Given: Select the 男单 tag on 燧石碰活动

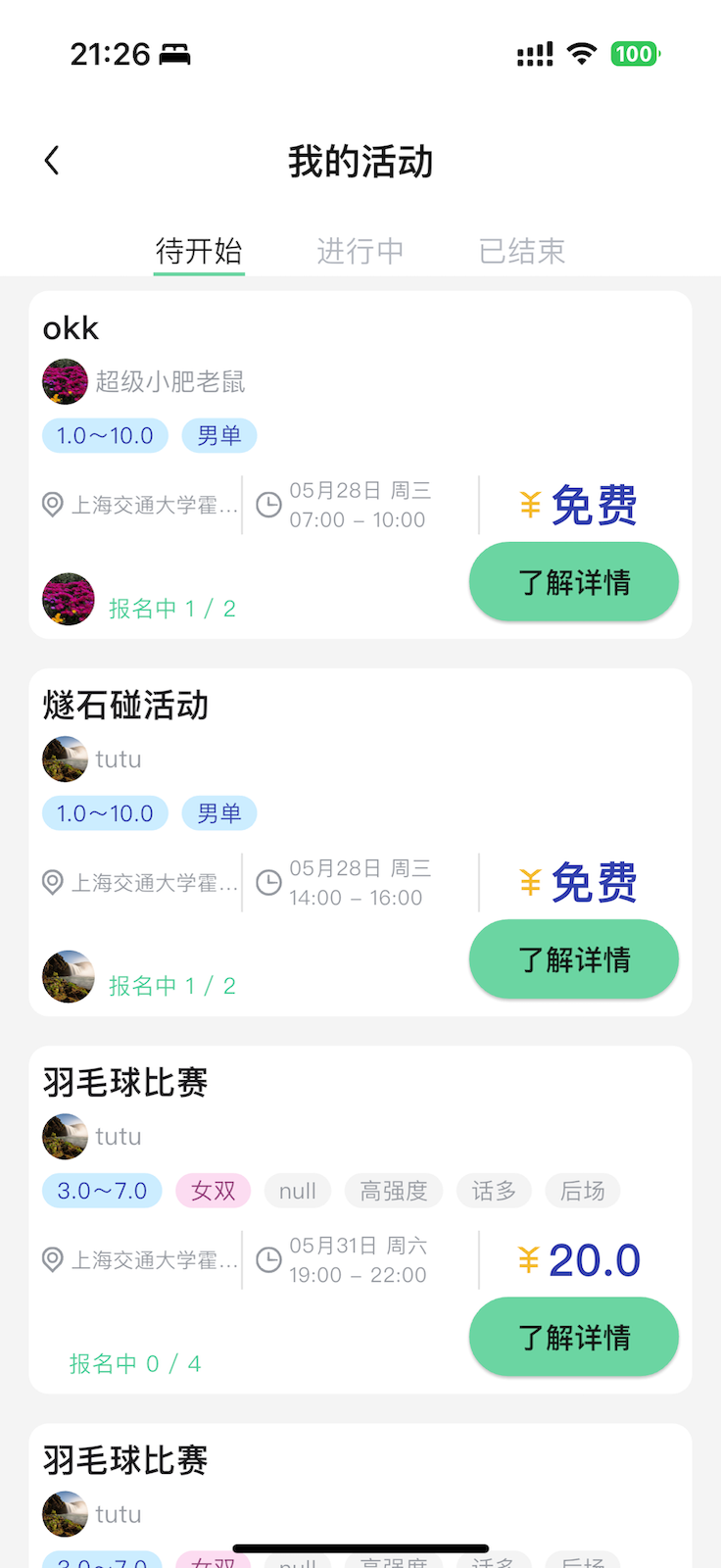Looking at the screenshot, I should [x=219, y=812].
